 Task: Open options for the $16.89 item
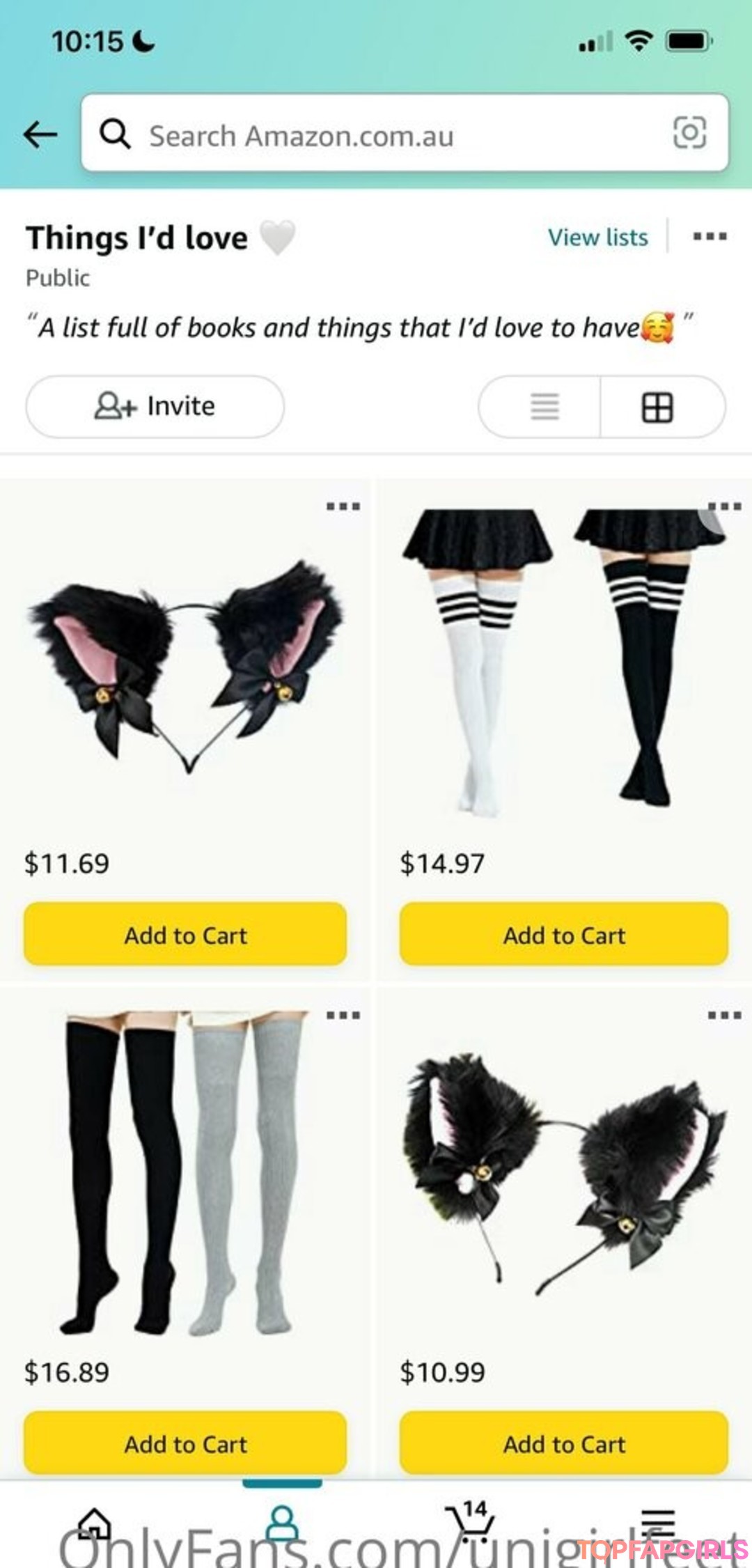(x=343, y=1016)
